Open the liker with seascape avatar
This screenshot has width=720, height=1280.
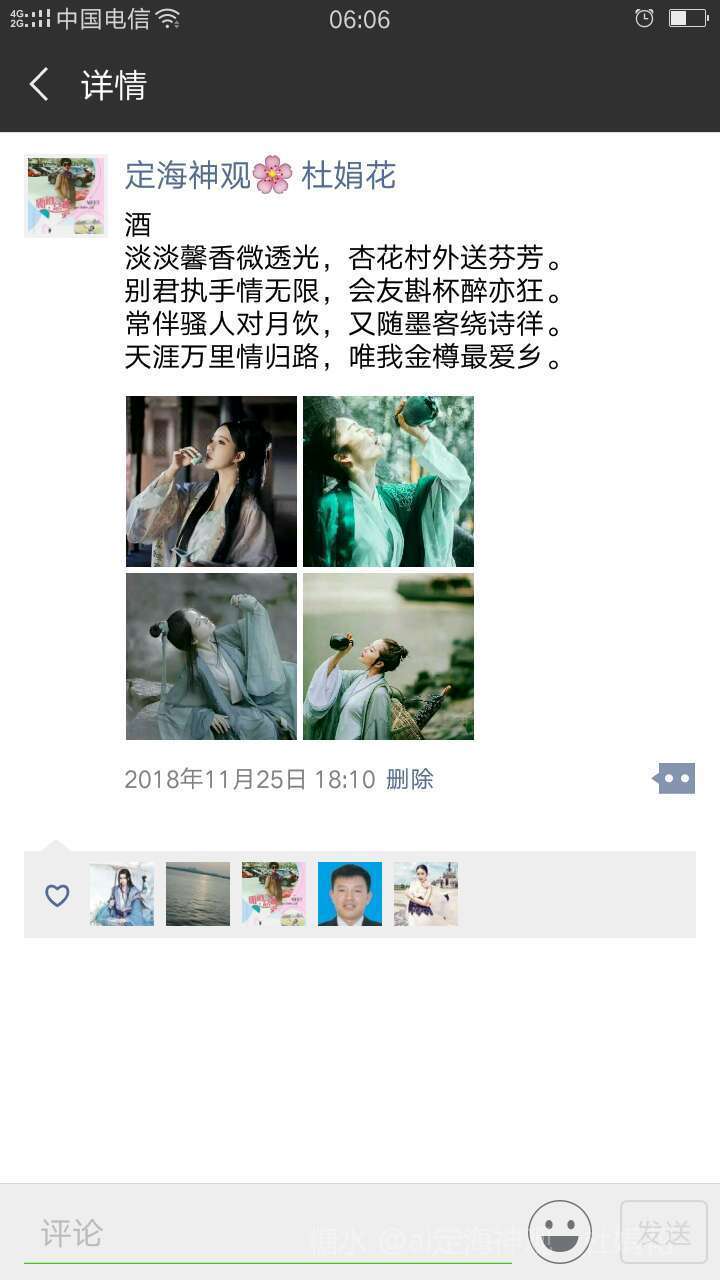pyautogui.click(x=198, y=894)
